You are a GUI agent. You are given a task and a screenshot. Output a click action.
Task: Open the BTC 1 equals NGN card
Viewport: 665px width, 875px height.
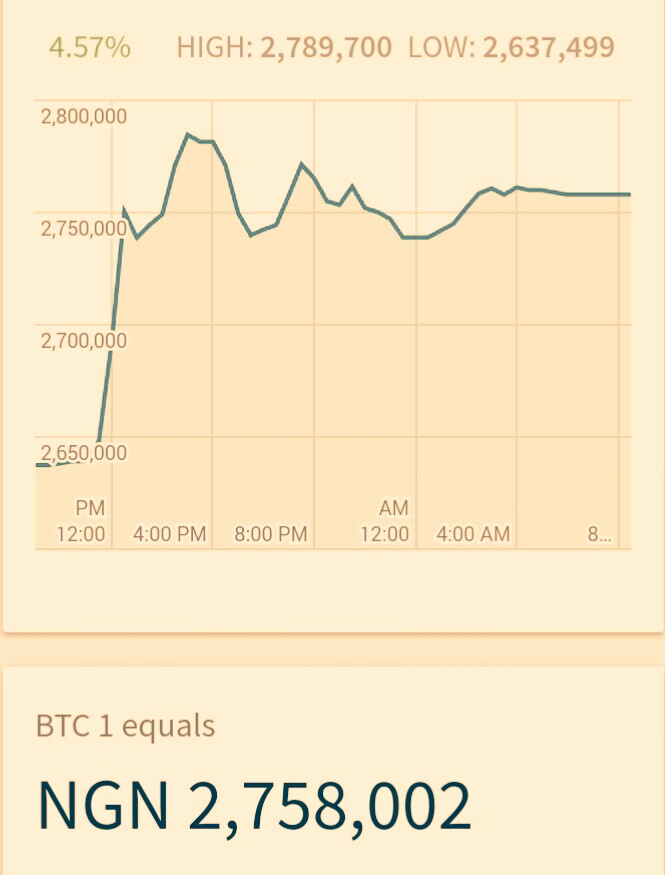click(333, 771)
